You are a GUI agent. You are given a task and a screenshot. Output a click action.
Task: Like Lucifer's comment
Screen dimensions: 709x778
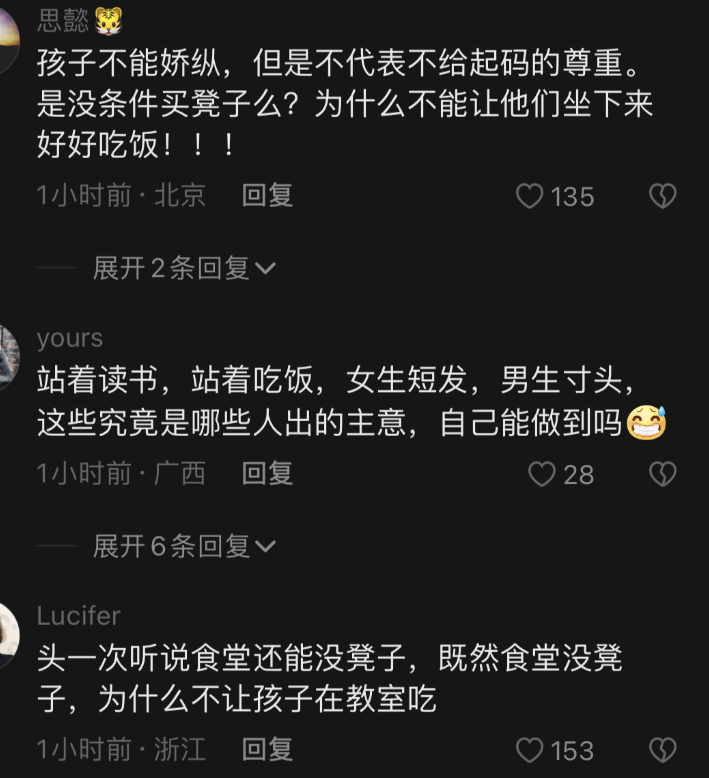(530, 750)
